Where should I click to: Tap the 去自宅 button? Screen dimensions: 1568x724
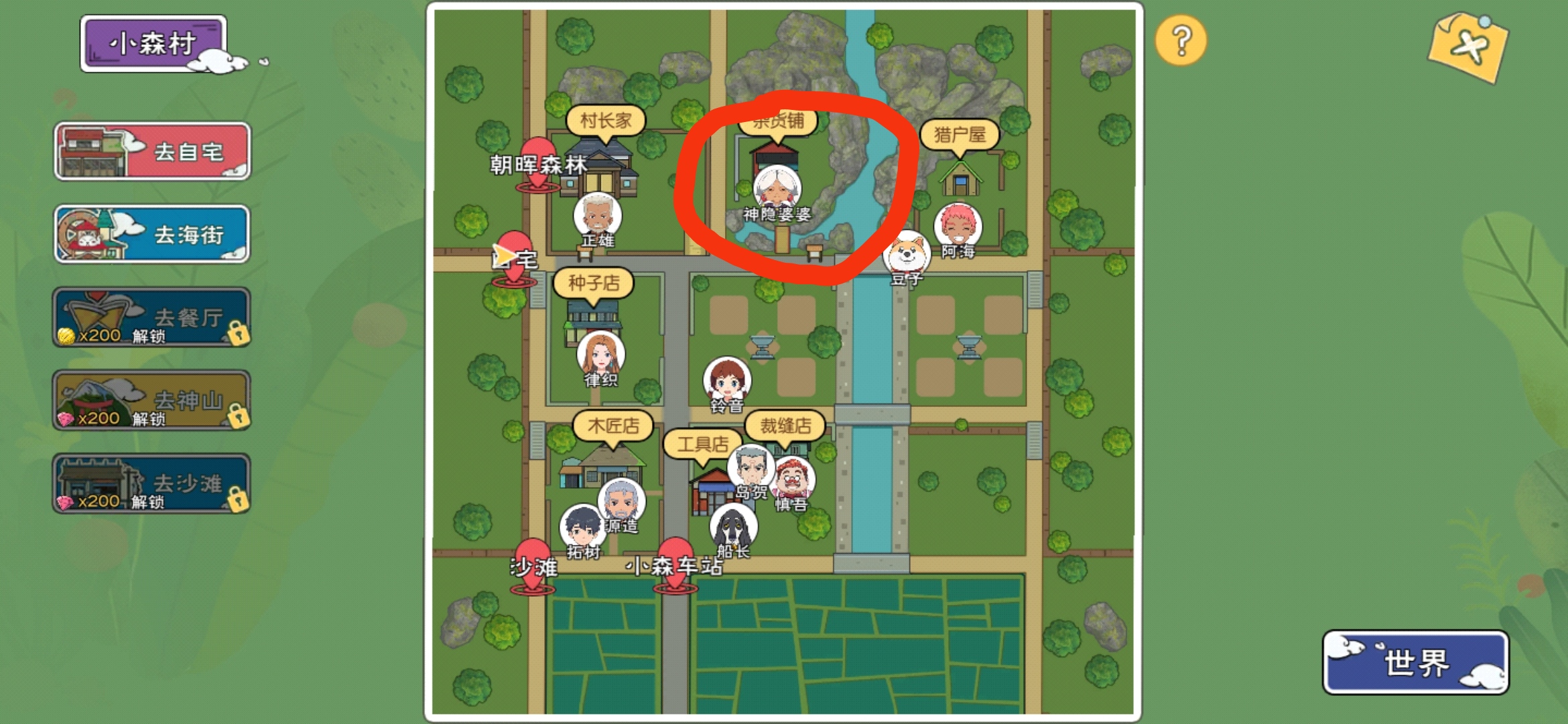click(x=152, y=152)
